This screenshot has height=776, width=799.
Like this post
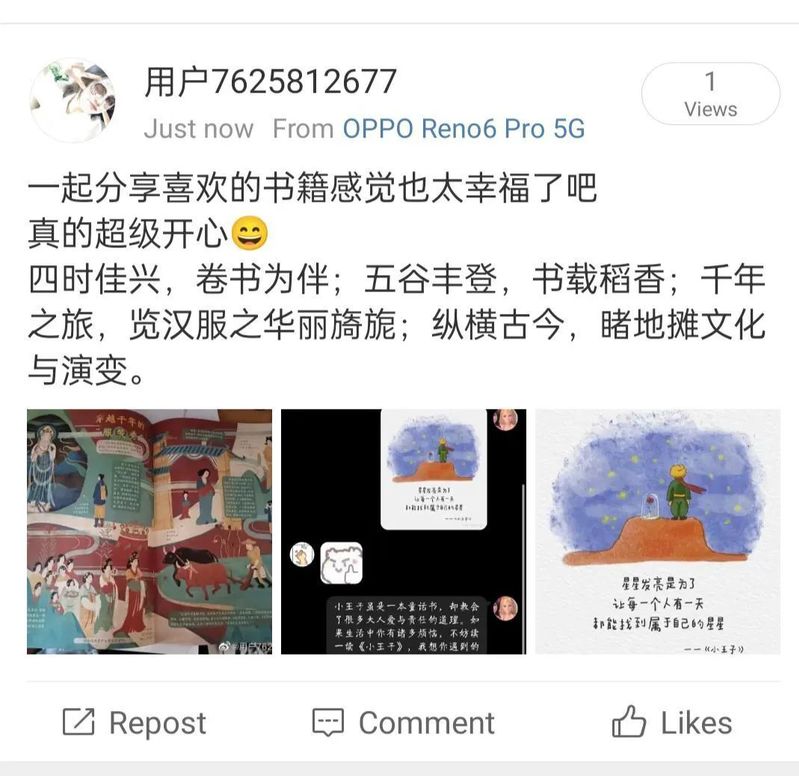click(671, 722)
